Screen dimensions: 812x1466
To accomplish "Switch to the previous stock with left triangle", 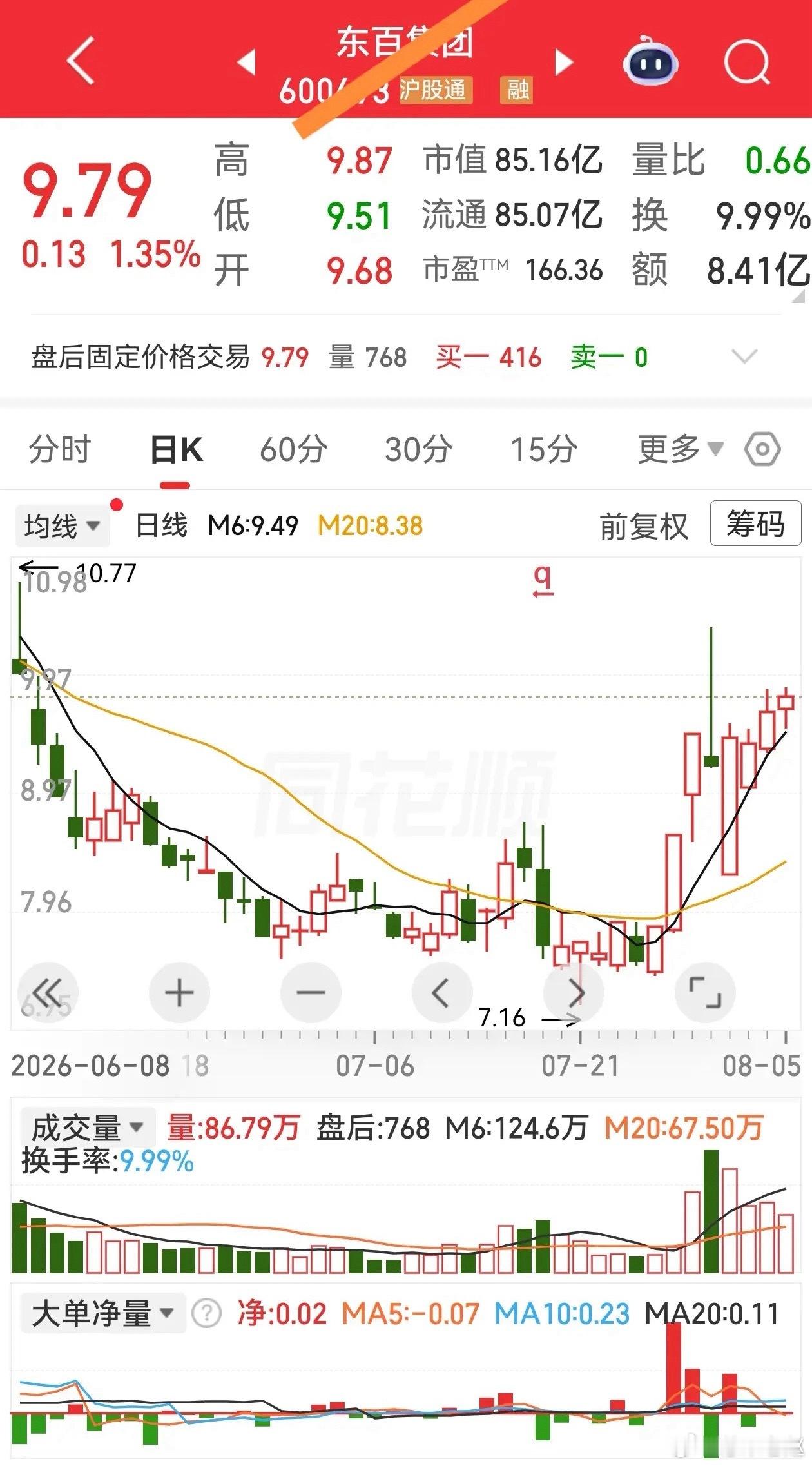I will point(247,63).
